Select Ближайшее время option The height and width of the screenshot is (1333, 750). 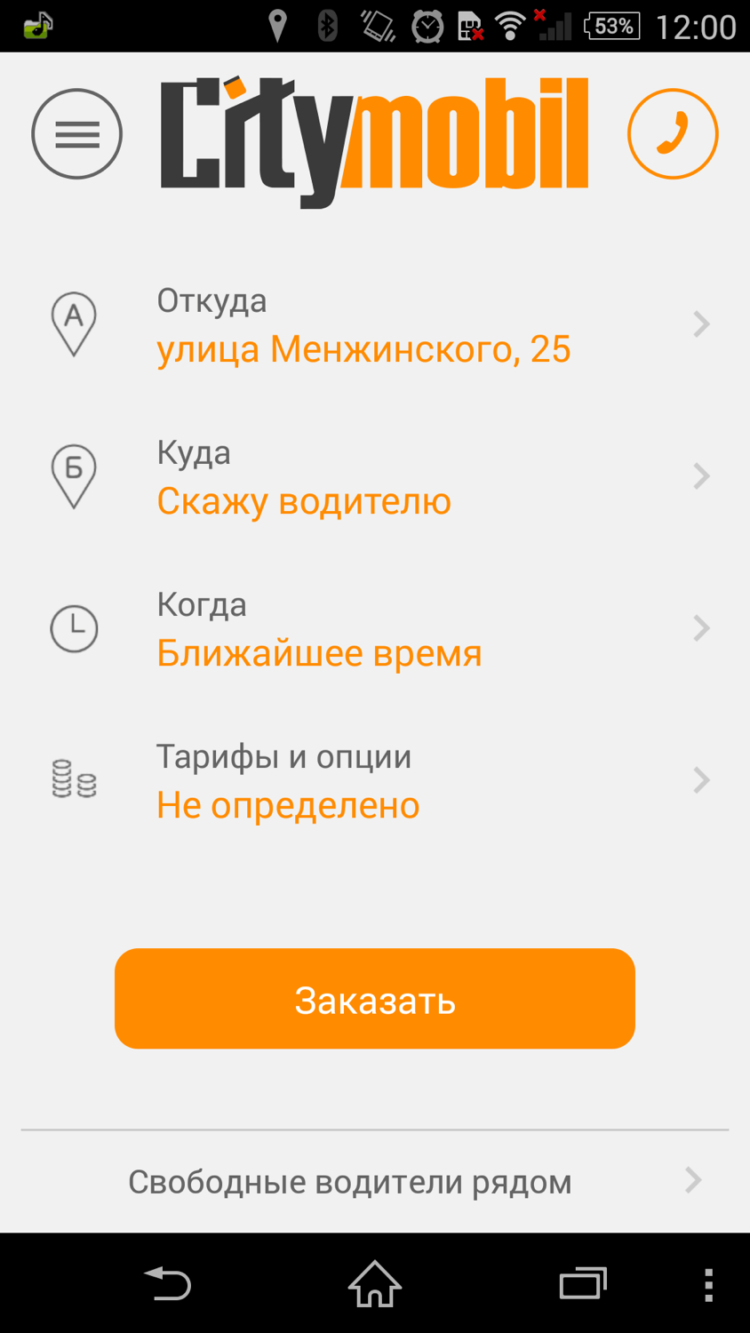(x=318, y=652)
